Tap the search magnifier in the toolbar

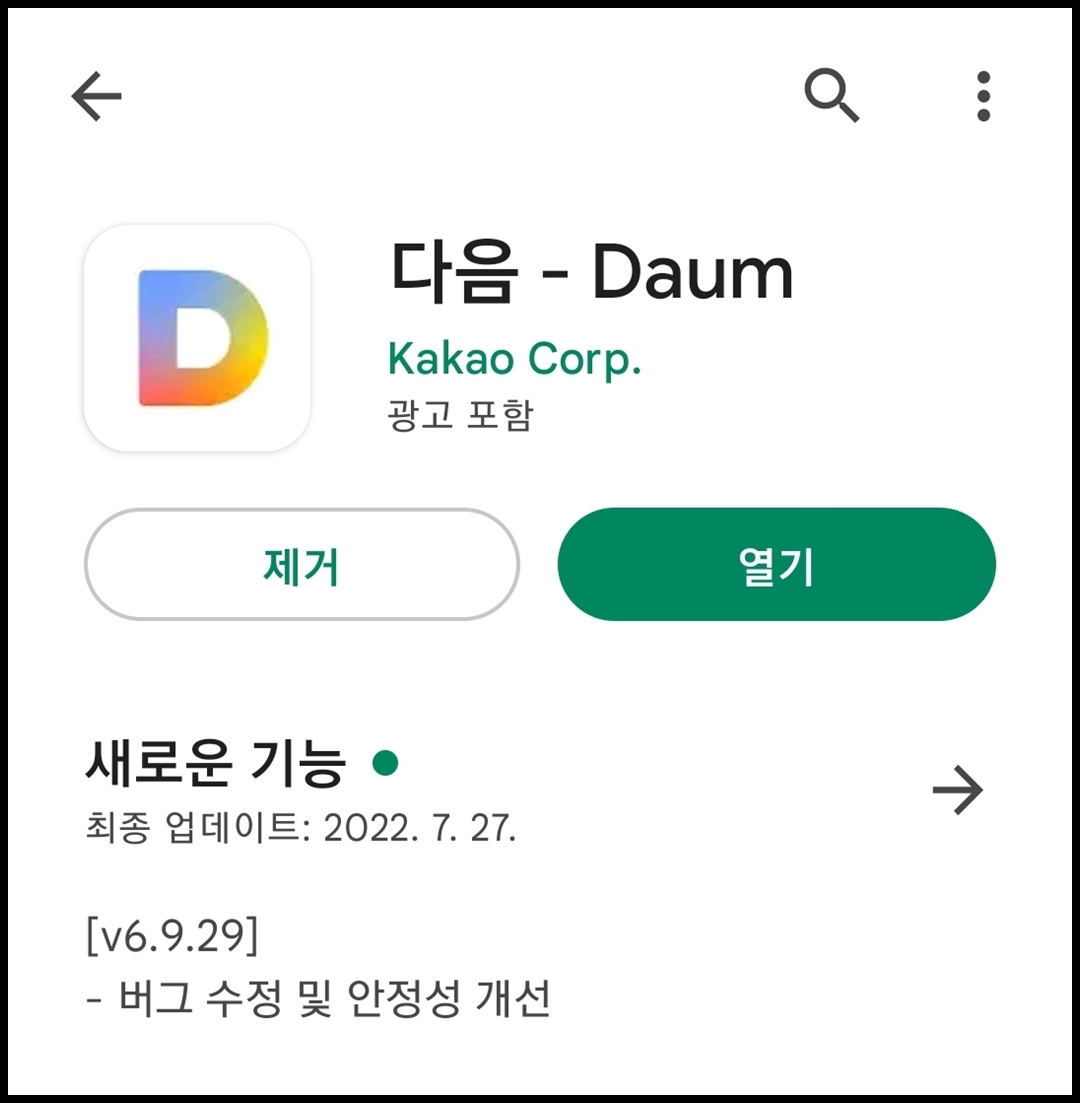click(833, 95)
